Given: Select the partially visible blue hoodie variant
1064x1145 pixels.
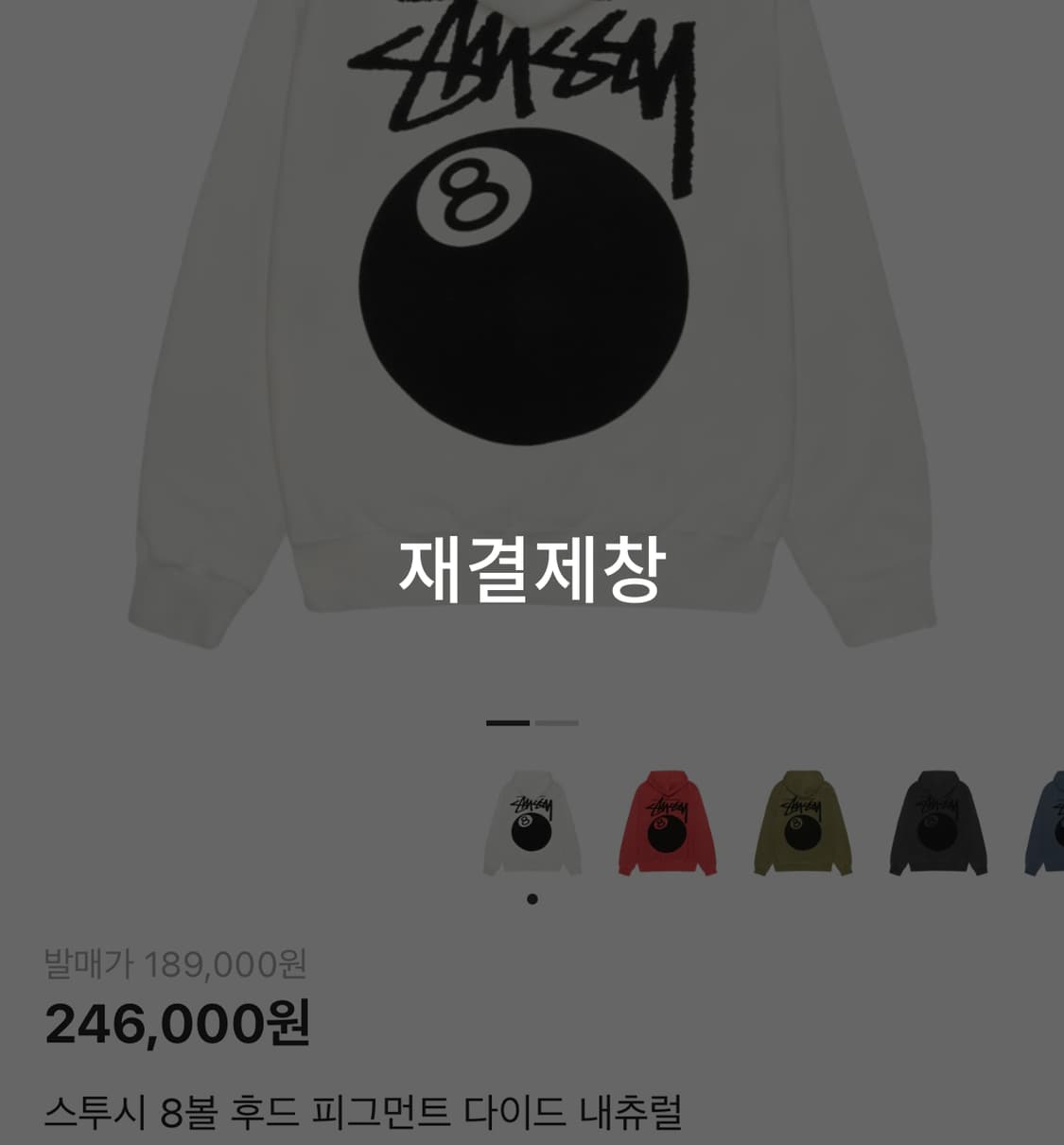Looking at the screenshot, I should point(1050,823).
